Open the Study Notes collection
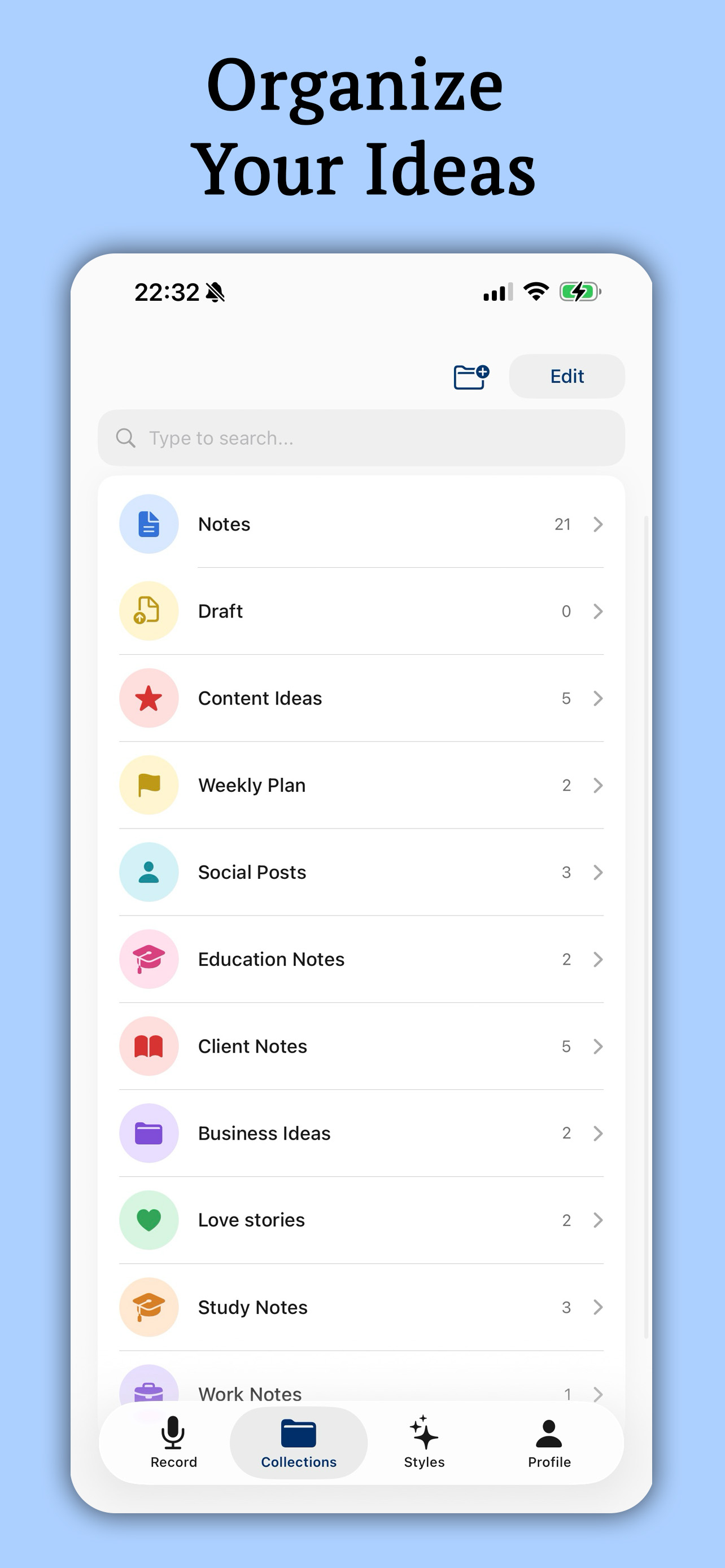The image size is (725, 1568). (361, 1307)
